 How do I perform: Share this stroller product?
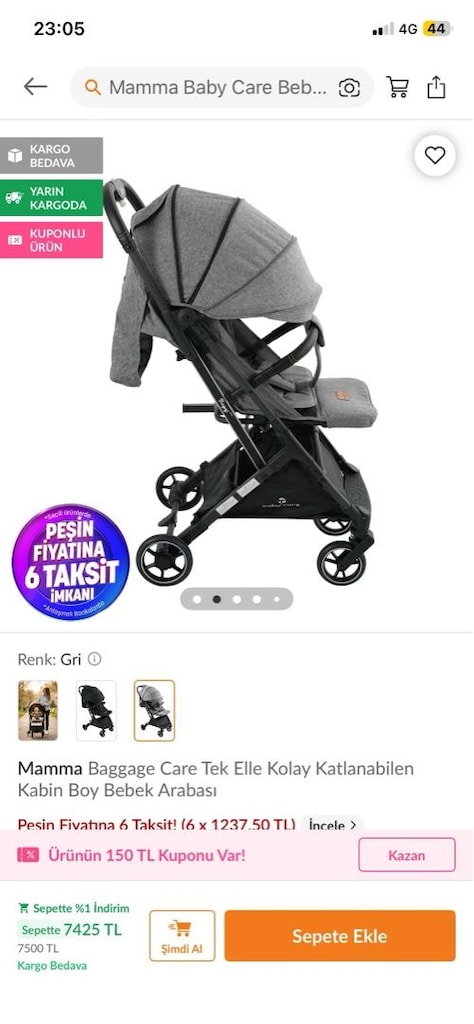436,87
